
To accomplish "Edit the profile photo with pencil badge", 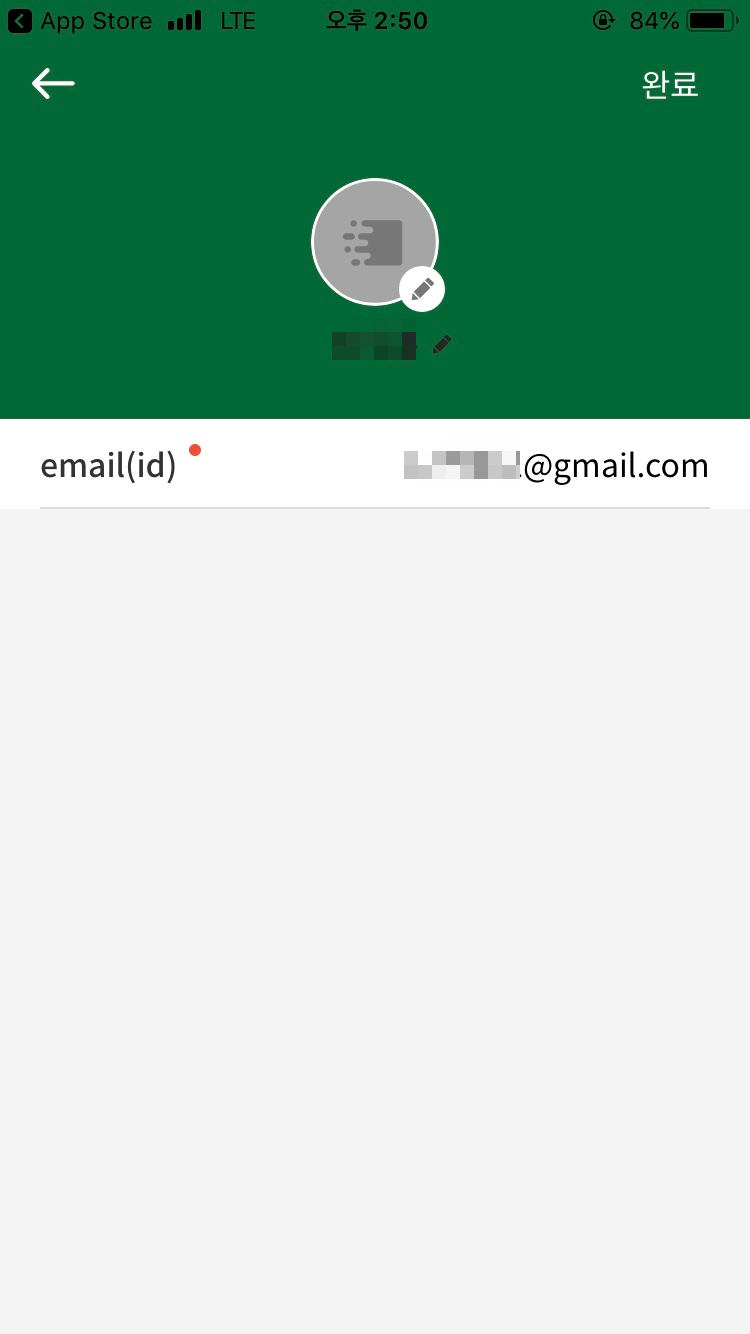I will [x=421, y=290].
